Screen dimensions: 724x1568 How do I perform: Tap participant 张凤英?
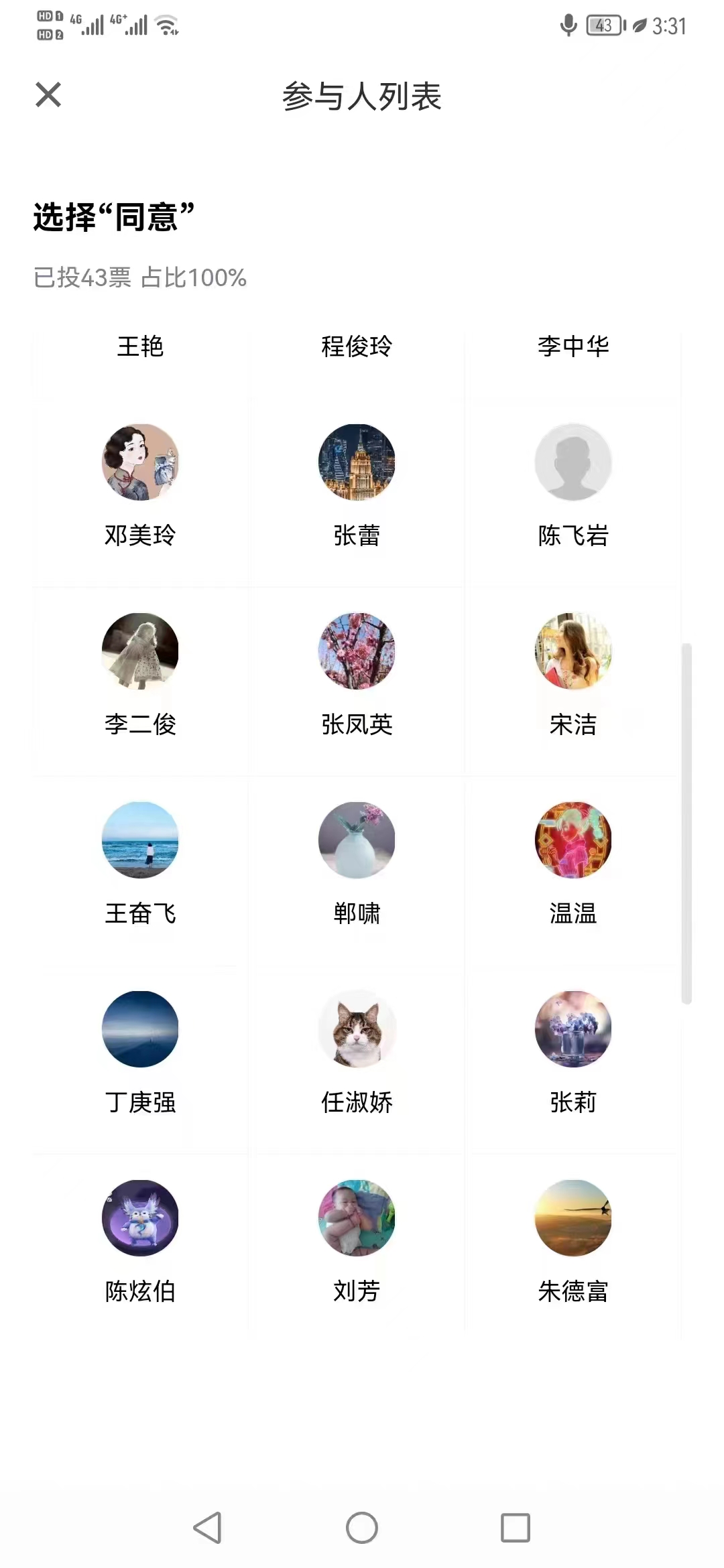point(357,651)
